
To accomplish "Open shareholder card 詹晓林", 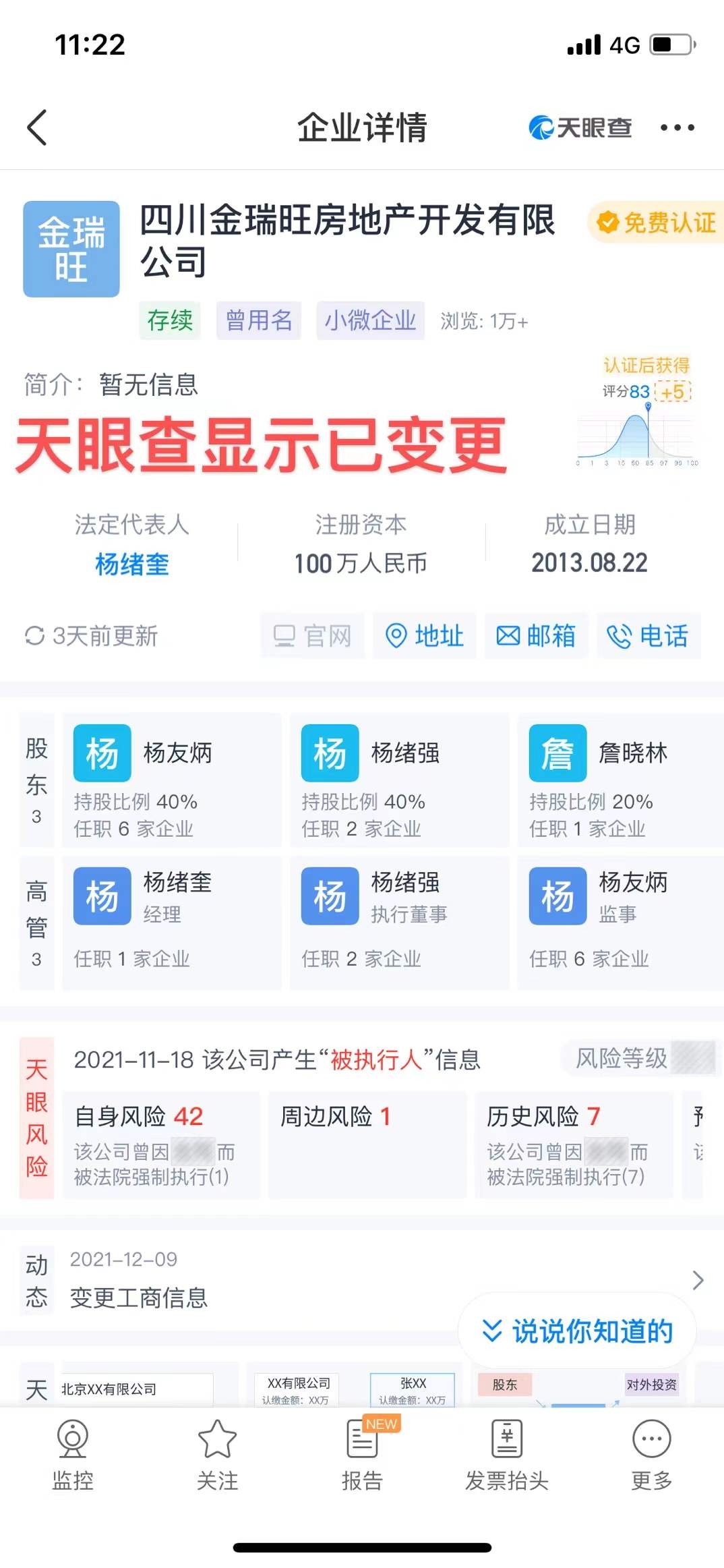I will pyautogui.click(x=619, y=780).
